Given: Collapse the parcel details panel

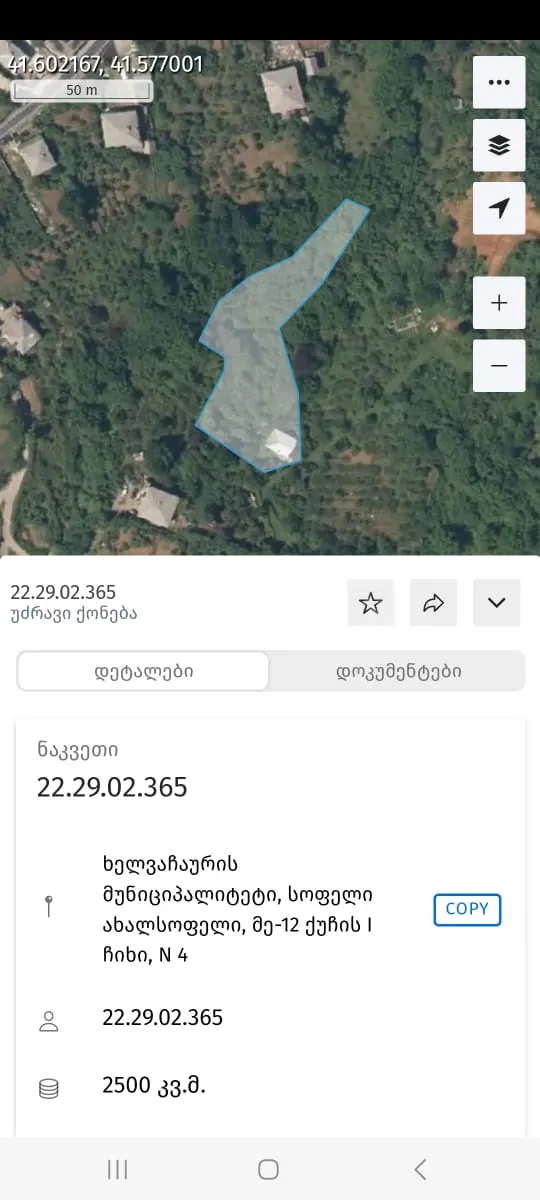Looking at the screenshot, I should coord(497,603).
